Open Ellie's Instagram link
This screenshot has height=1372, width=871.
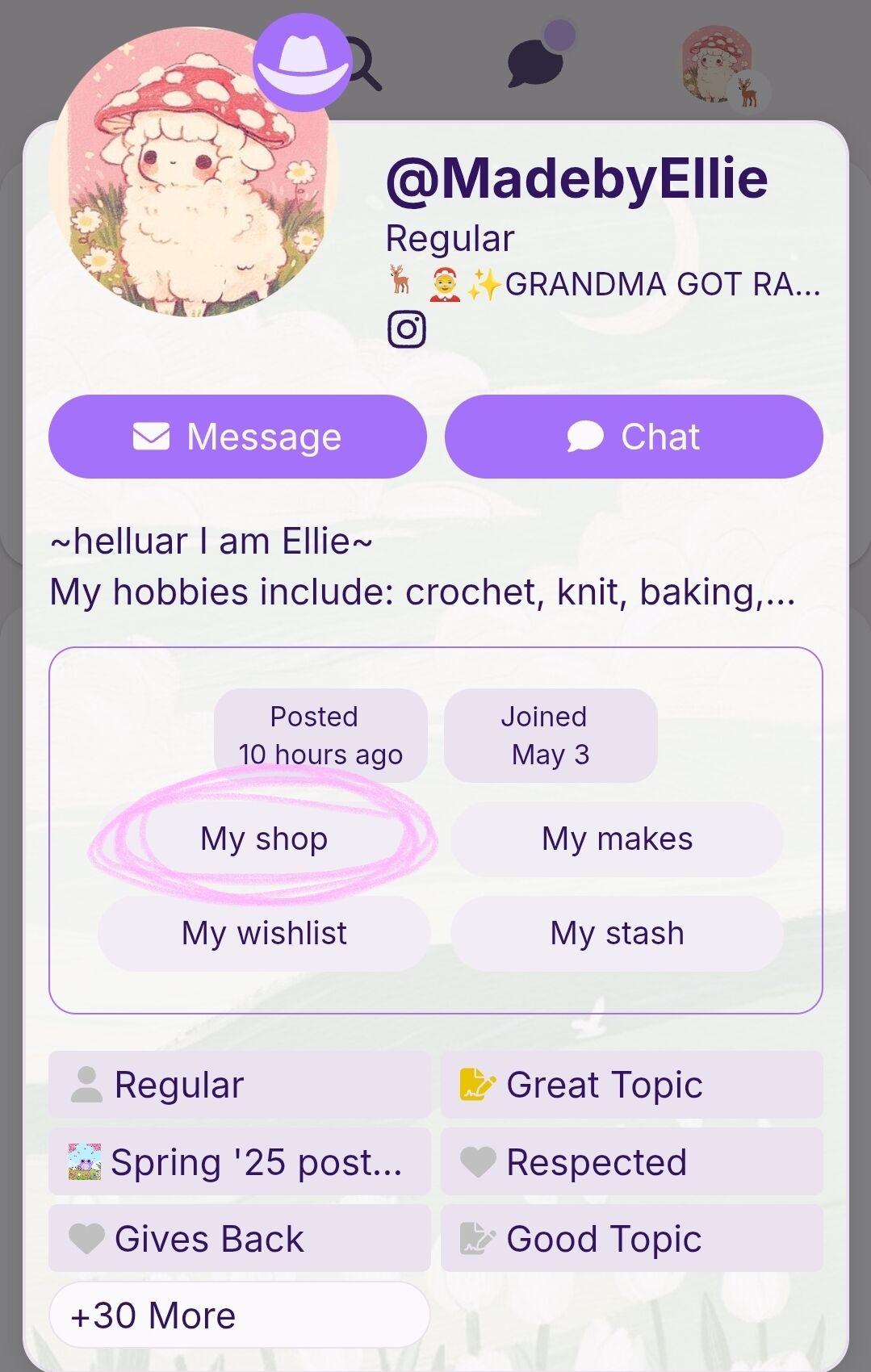pyautogui.click(x=407, y=329)
